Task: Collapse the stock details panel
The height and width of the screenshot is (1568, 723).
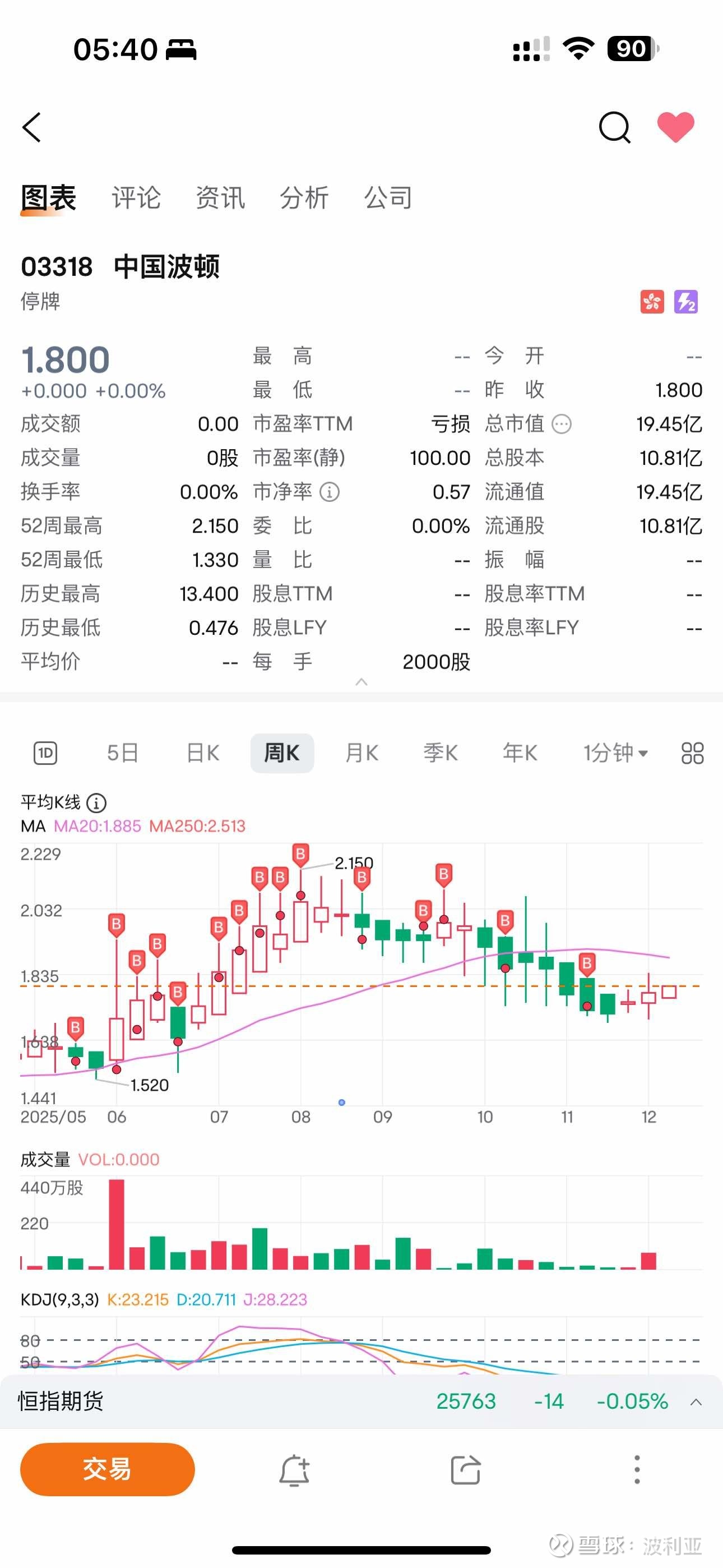Action: (x=361, y=682)
